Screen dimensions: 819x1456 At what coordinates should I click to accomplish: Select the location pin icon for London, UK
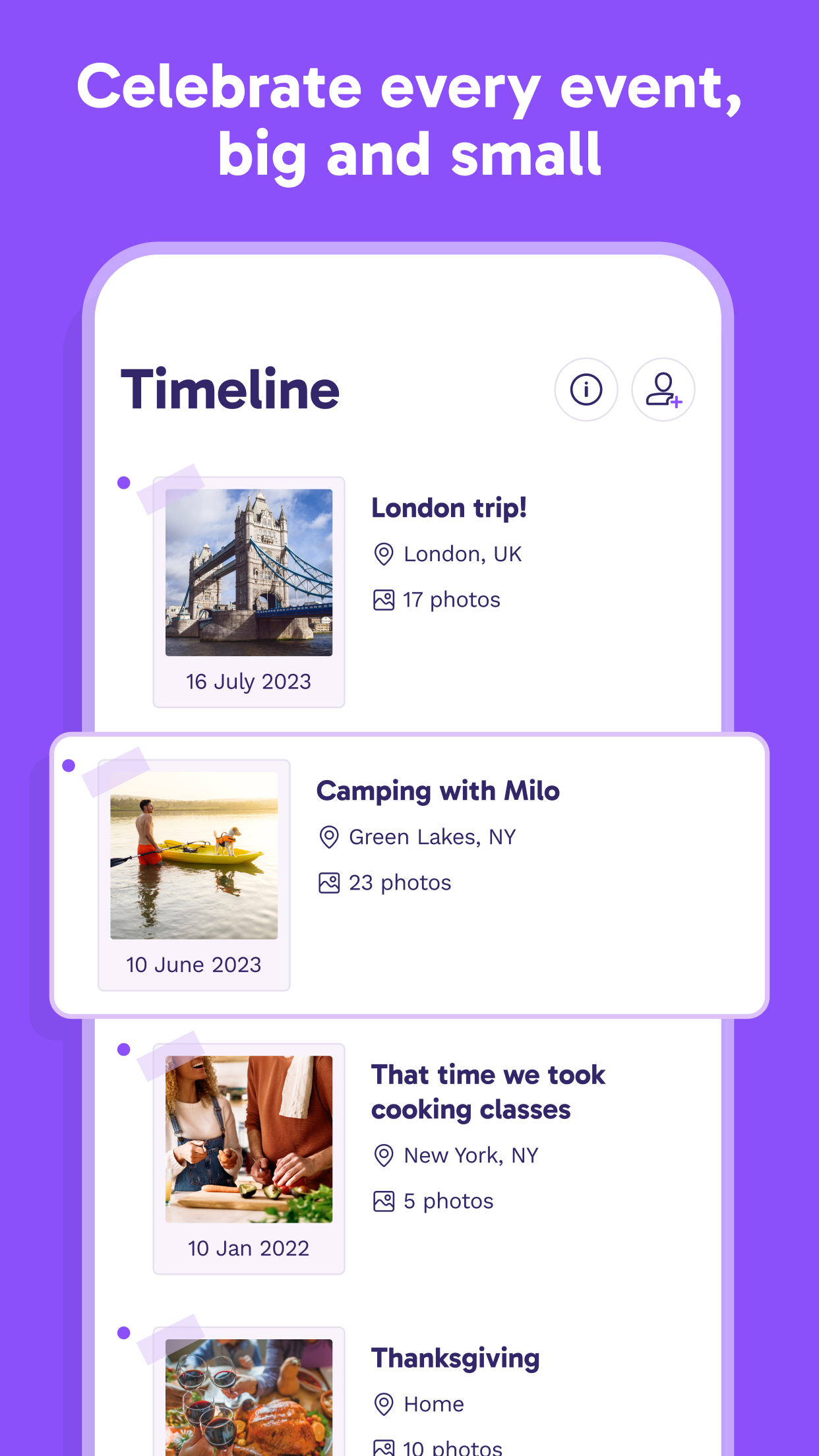[x=384, y=553]
